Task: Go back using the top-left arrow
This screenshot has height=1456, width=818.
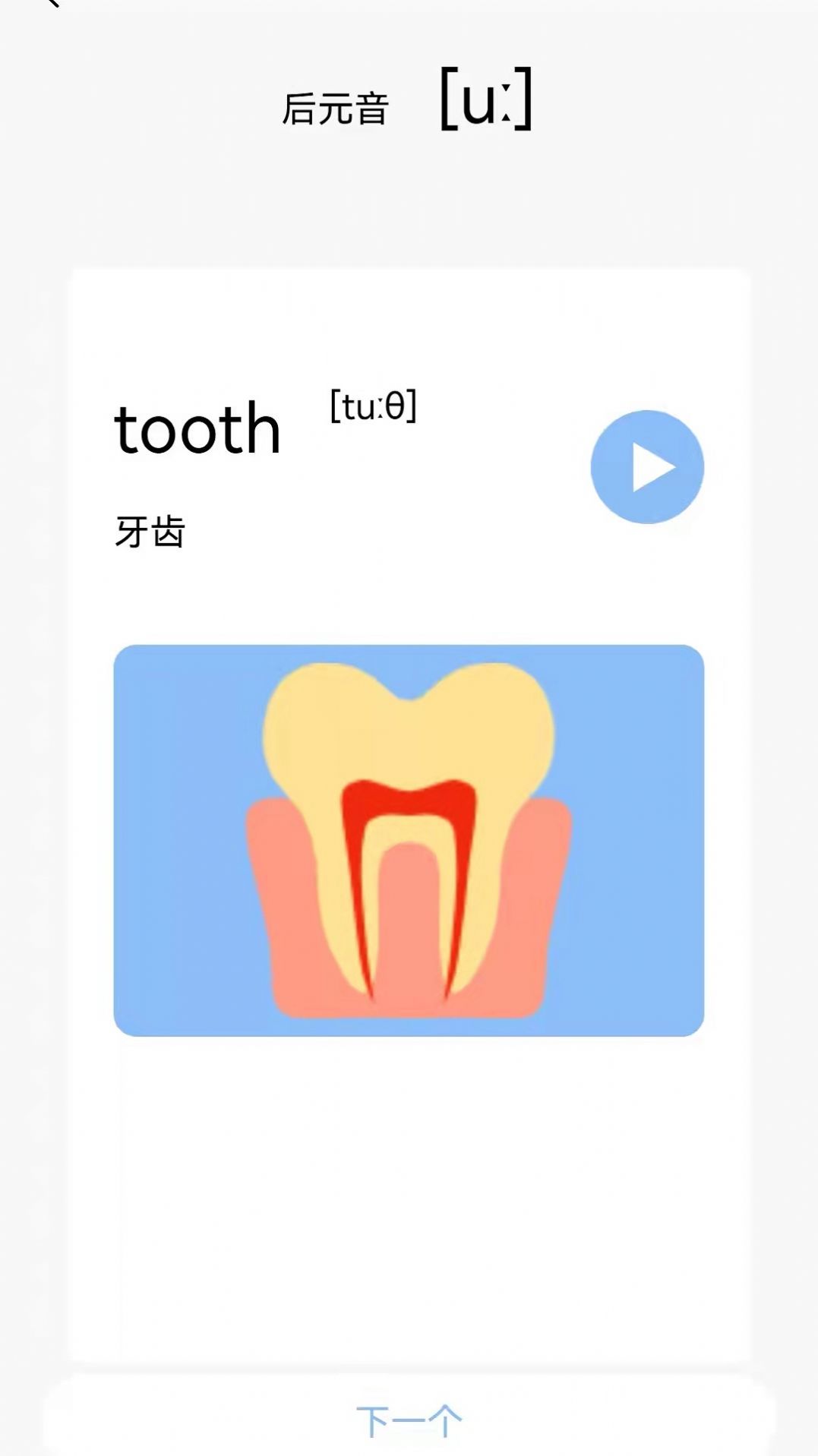Action: [x=52, y=3]
